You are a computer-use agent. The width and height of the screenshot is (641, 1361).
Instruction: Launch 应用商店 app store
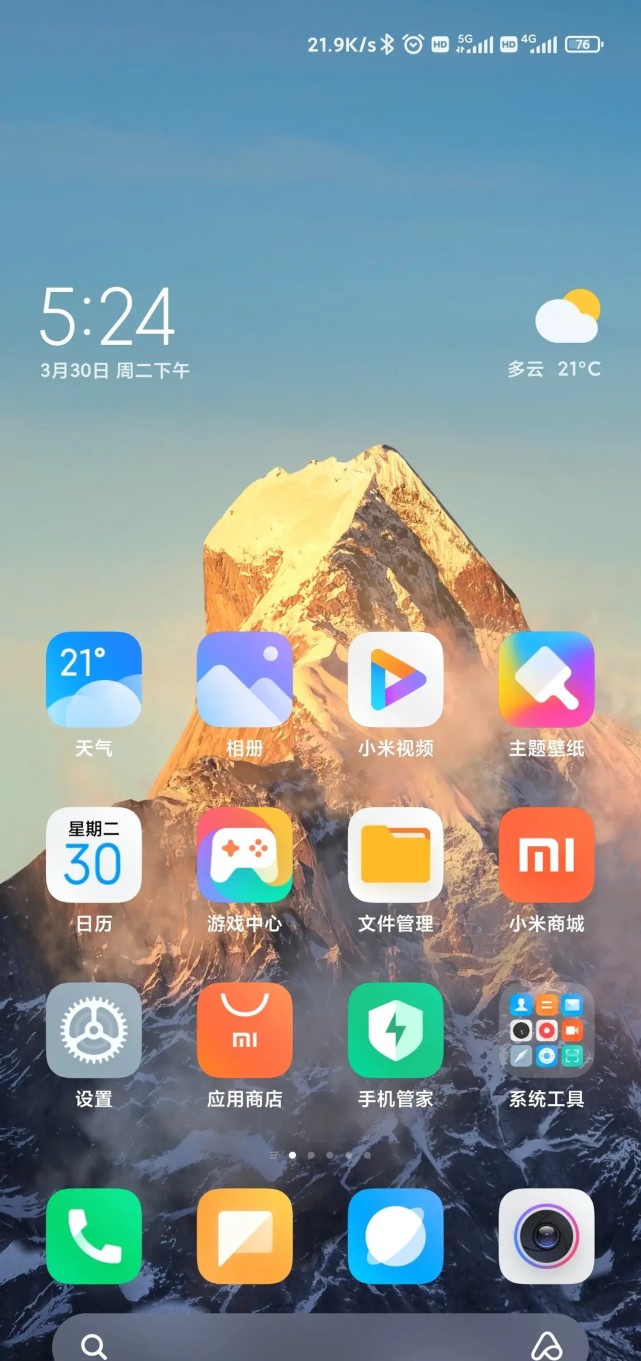point(245,1030)
